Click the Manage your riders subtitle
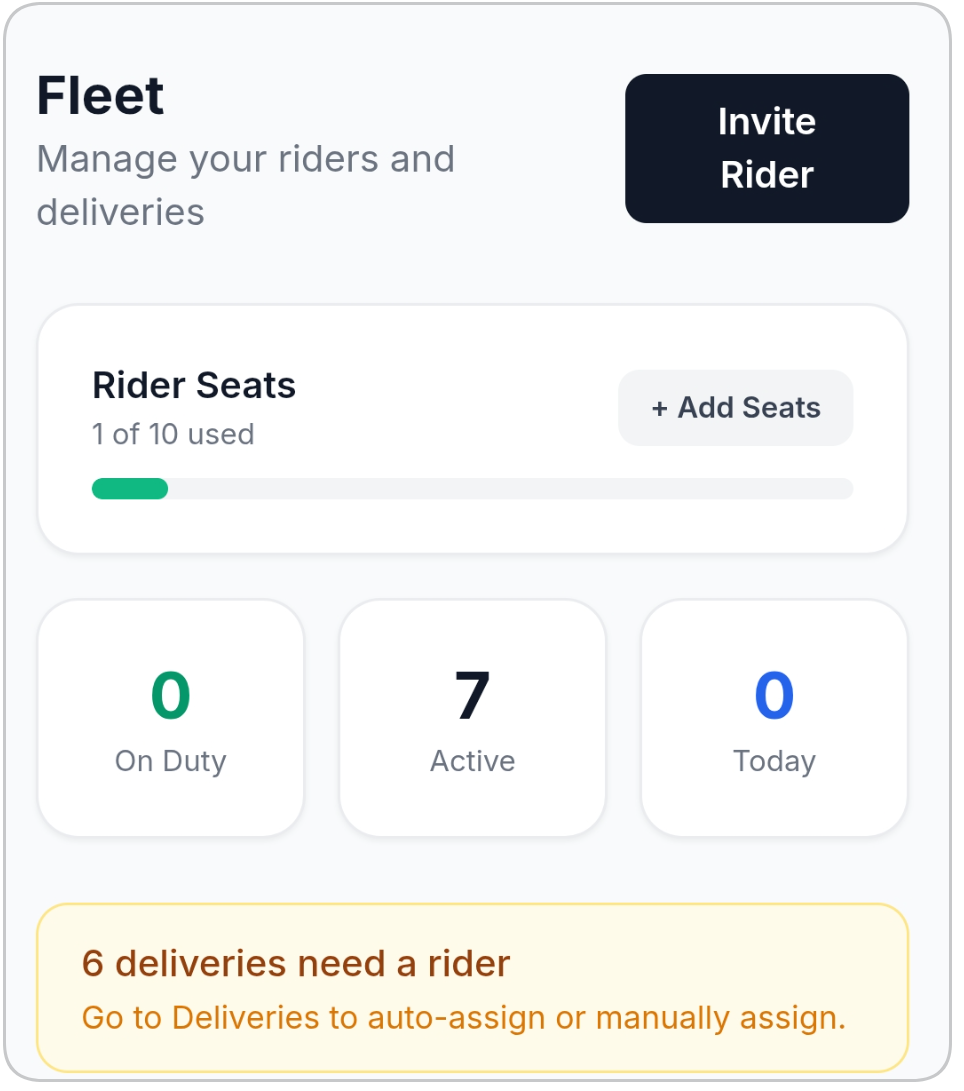The width and height of the screenshot is (964, 1091). [246, 158]
